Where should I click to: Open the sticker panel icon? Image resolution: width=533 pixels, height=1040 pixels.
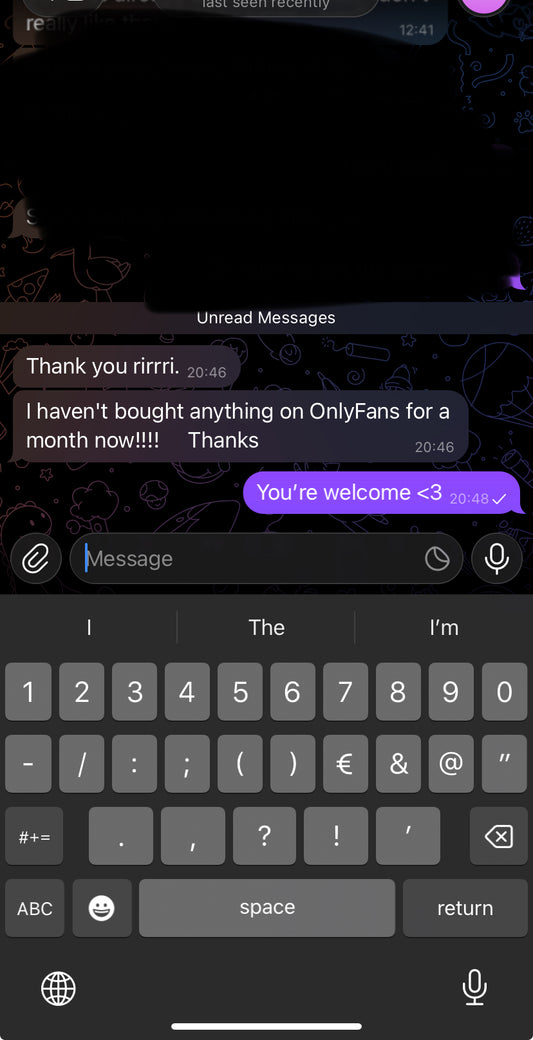pos(437,559)
